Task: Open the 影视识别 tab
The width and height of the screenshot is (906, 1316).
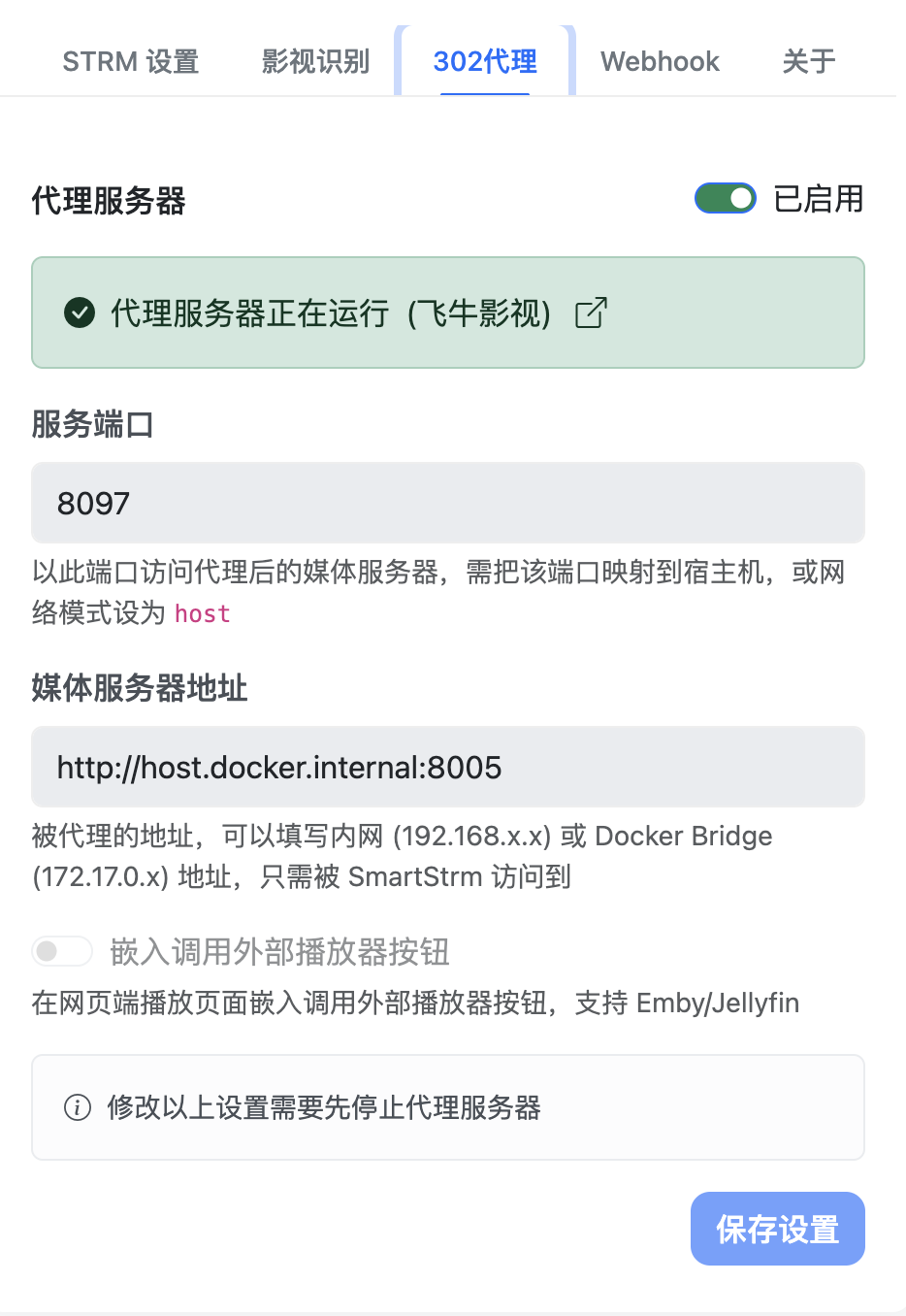Action: [315, 62]
